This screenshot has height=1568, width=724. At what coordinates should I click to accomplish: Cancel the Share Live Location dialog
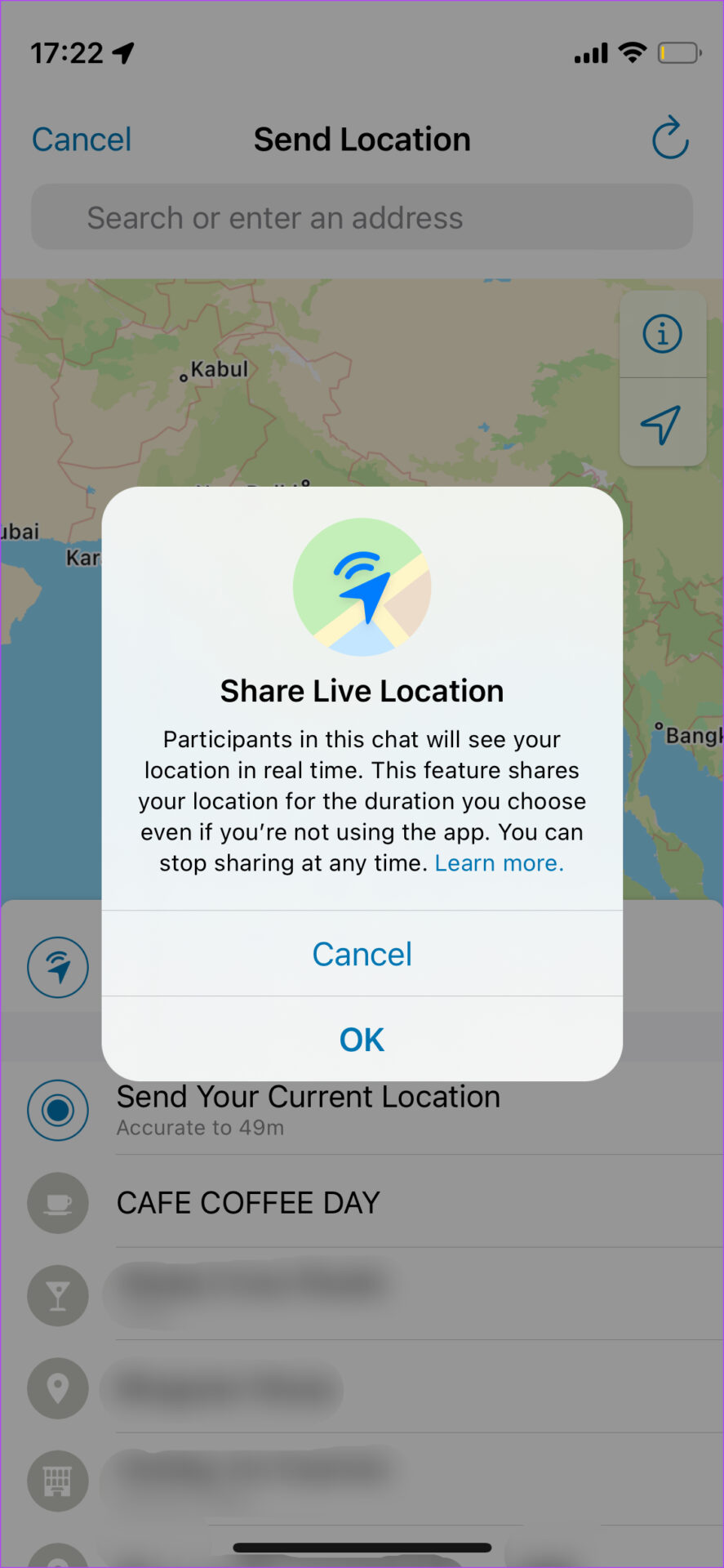(362, 954)
